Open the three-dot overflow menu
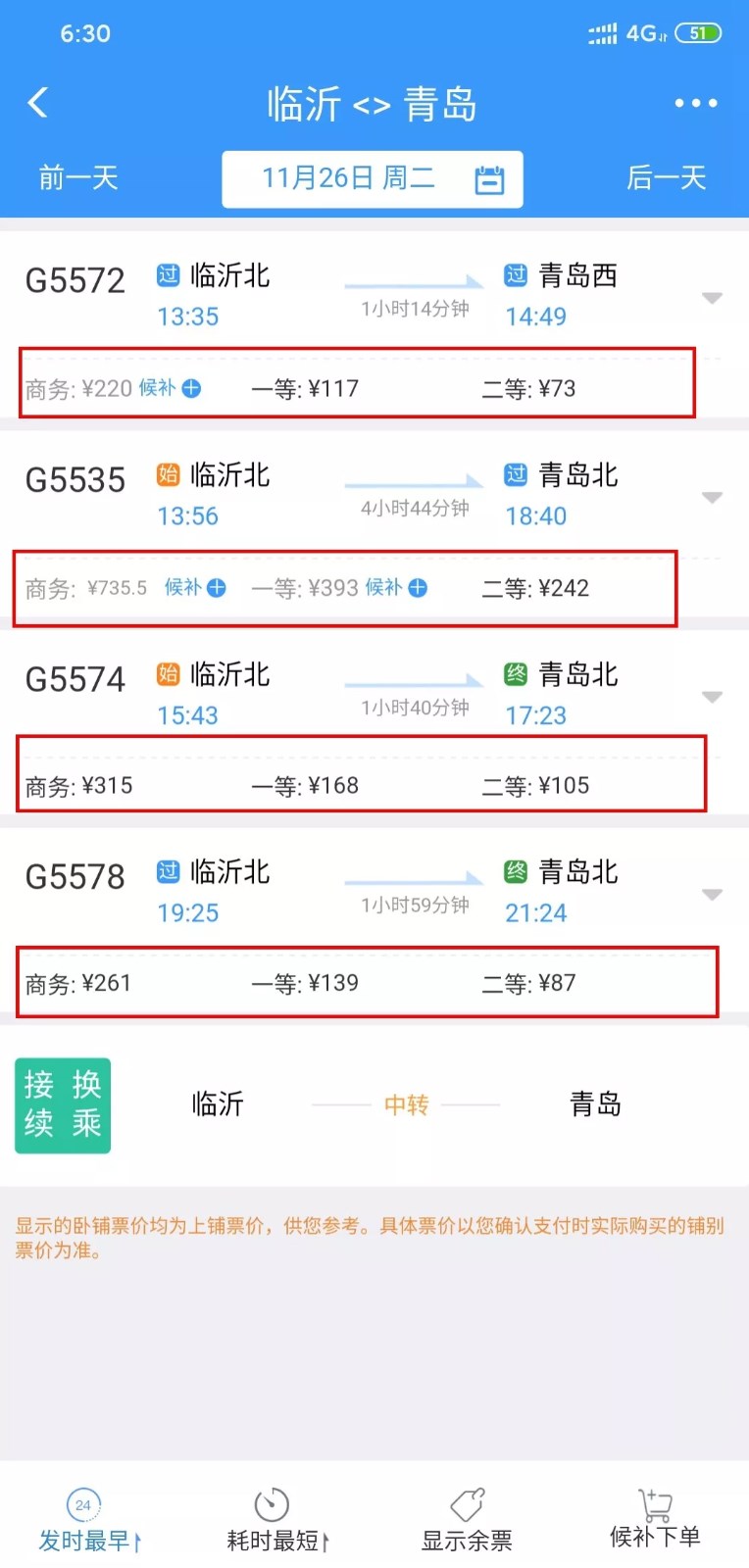Viewport: 749px width, 1568px height. coord(695,104)
